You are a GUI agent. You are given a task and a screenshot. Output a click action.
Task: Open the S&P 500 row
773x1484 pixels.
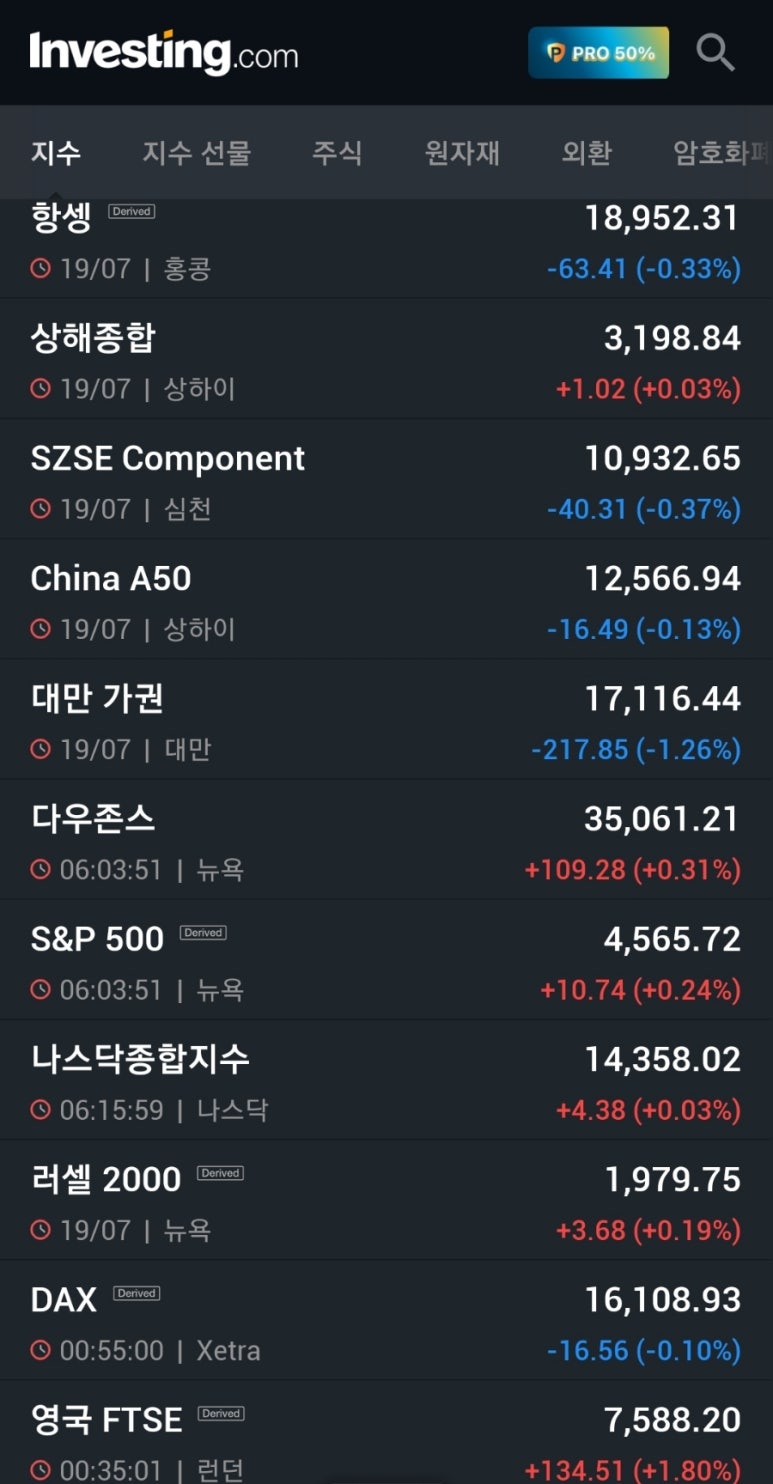[386, 959]
